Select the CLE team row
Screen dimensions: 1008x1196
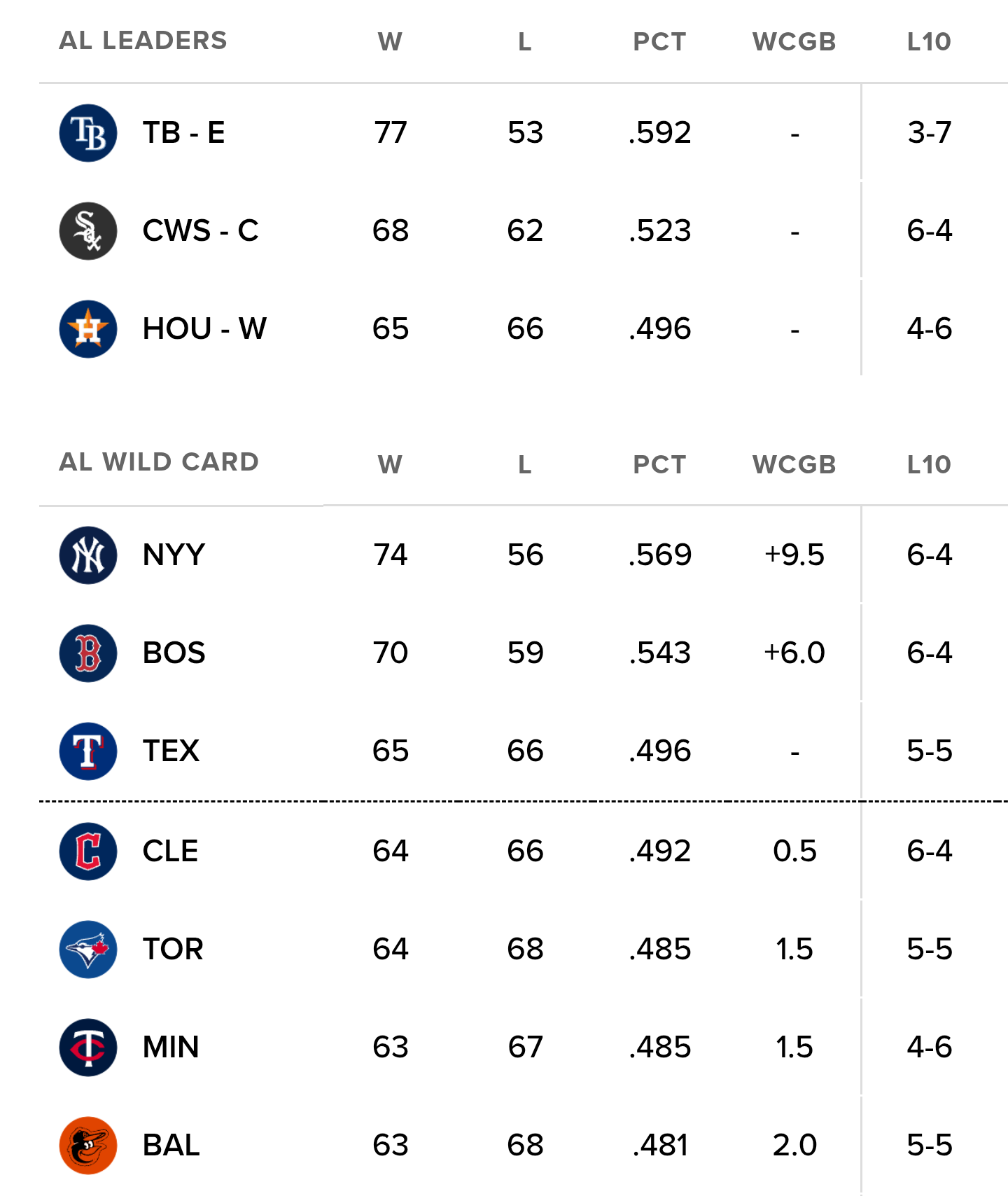pos(524,851)
